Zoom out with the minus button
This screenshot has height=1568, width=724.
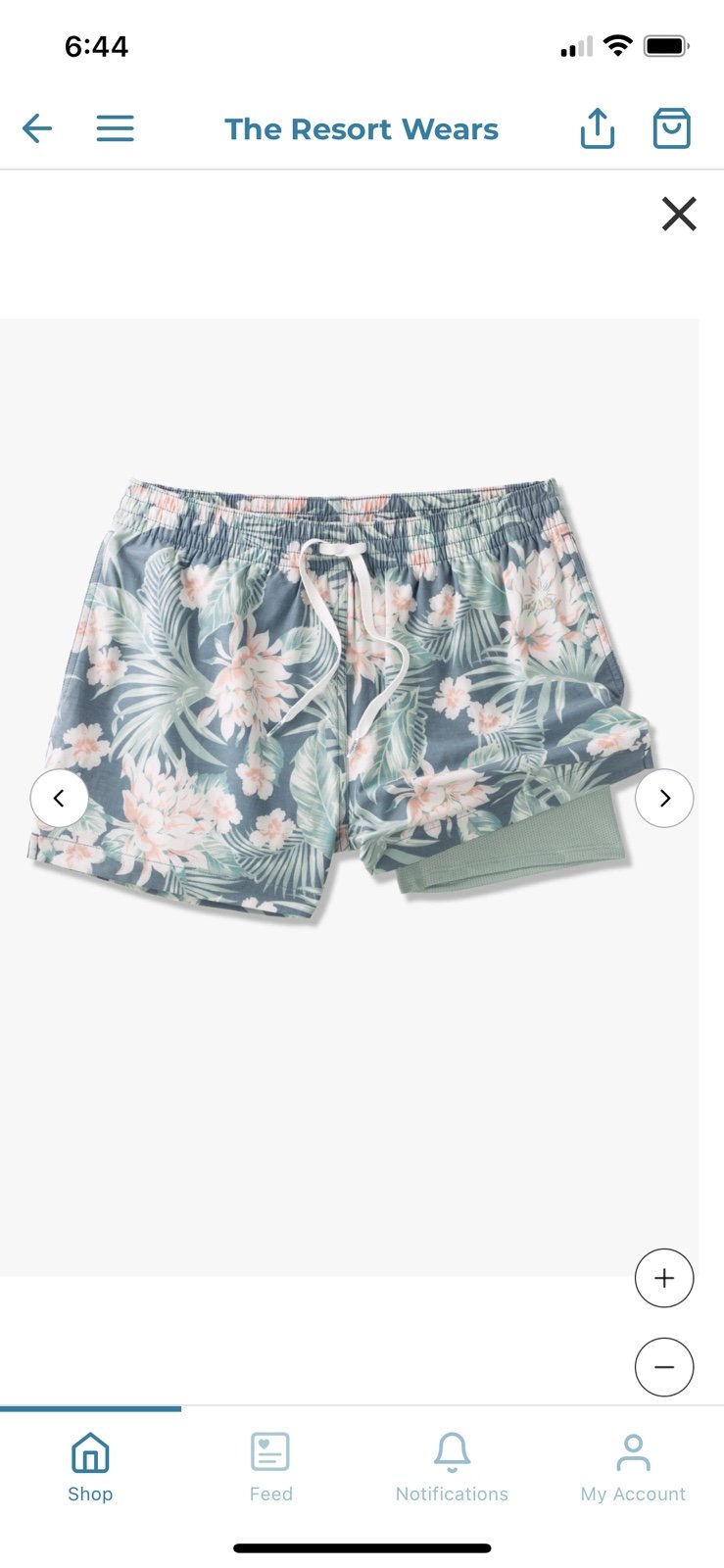pyautogui.click(x=664, y=1366)
